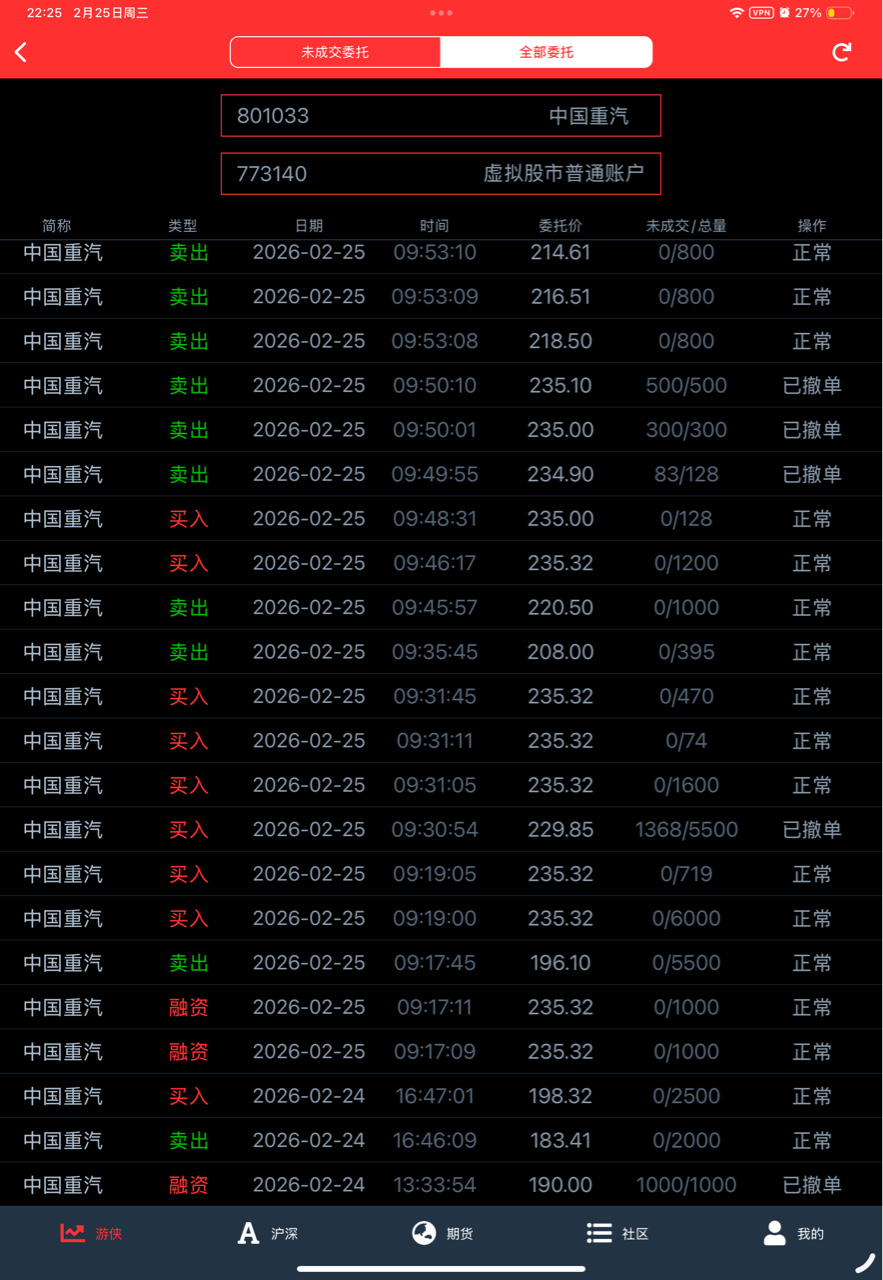This screenshot has width=883, height=1280.
Task: Switch to the 沪深 section
Action: [267, 1233]
